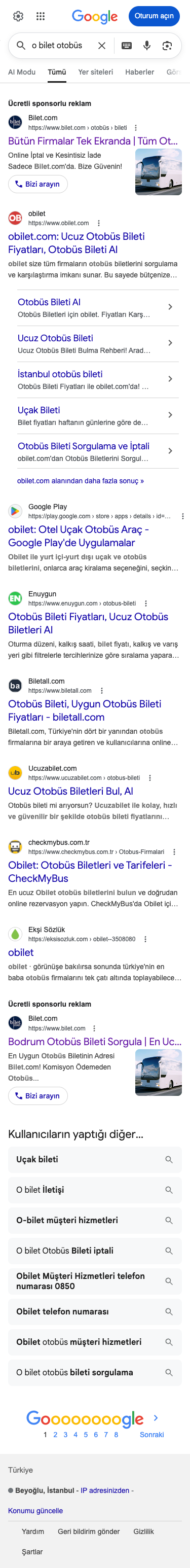Start voice search with the microphone
190x1568 pixels.
[x=147, y=46]
